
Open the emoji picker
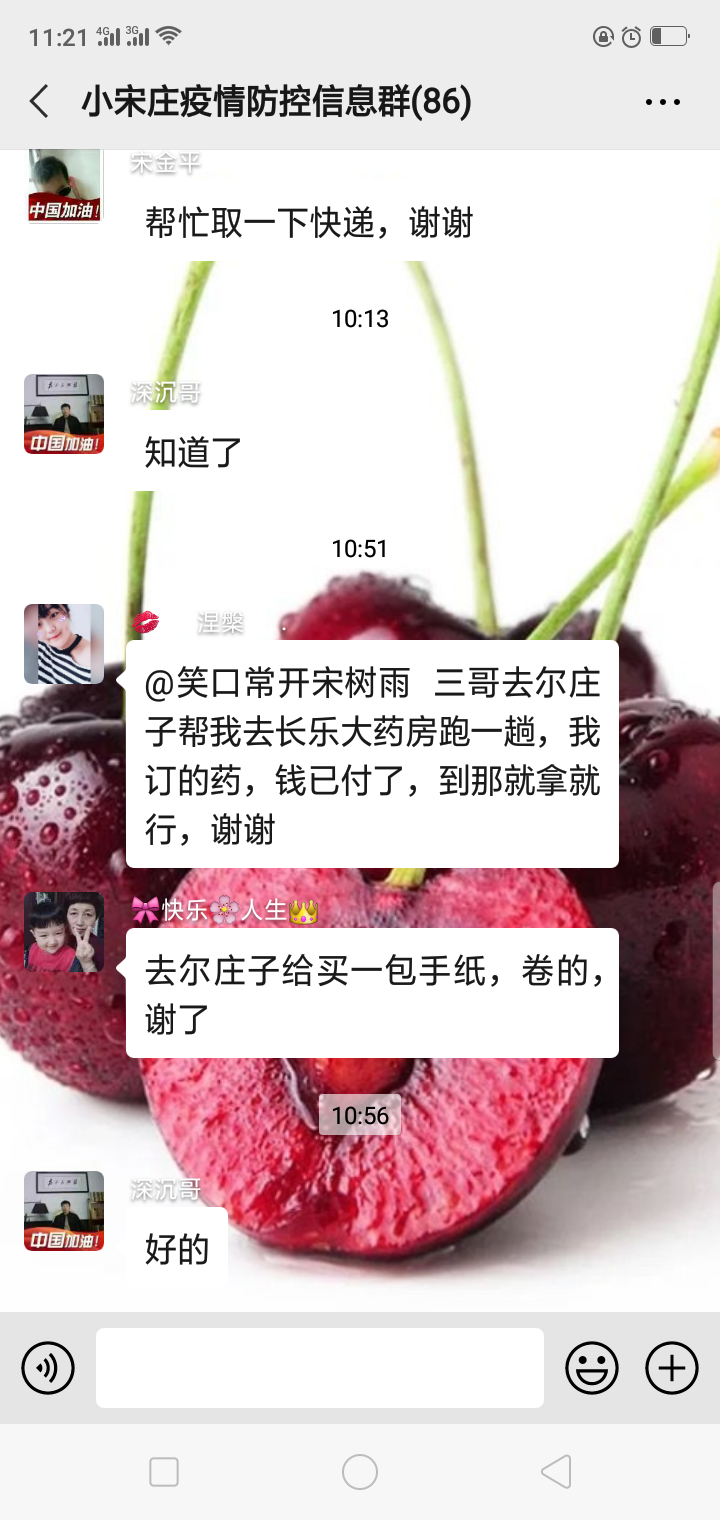592,1367
